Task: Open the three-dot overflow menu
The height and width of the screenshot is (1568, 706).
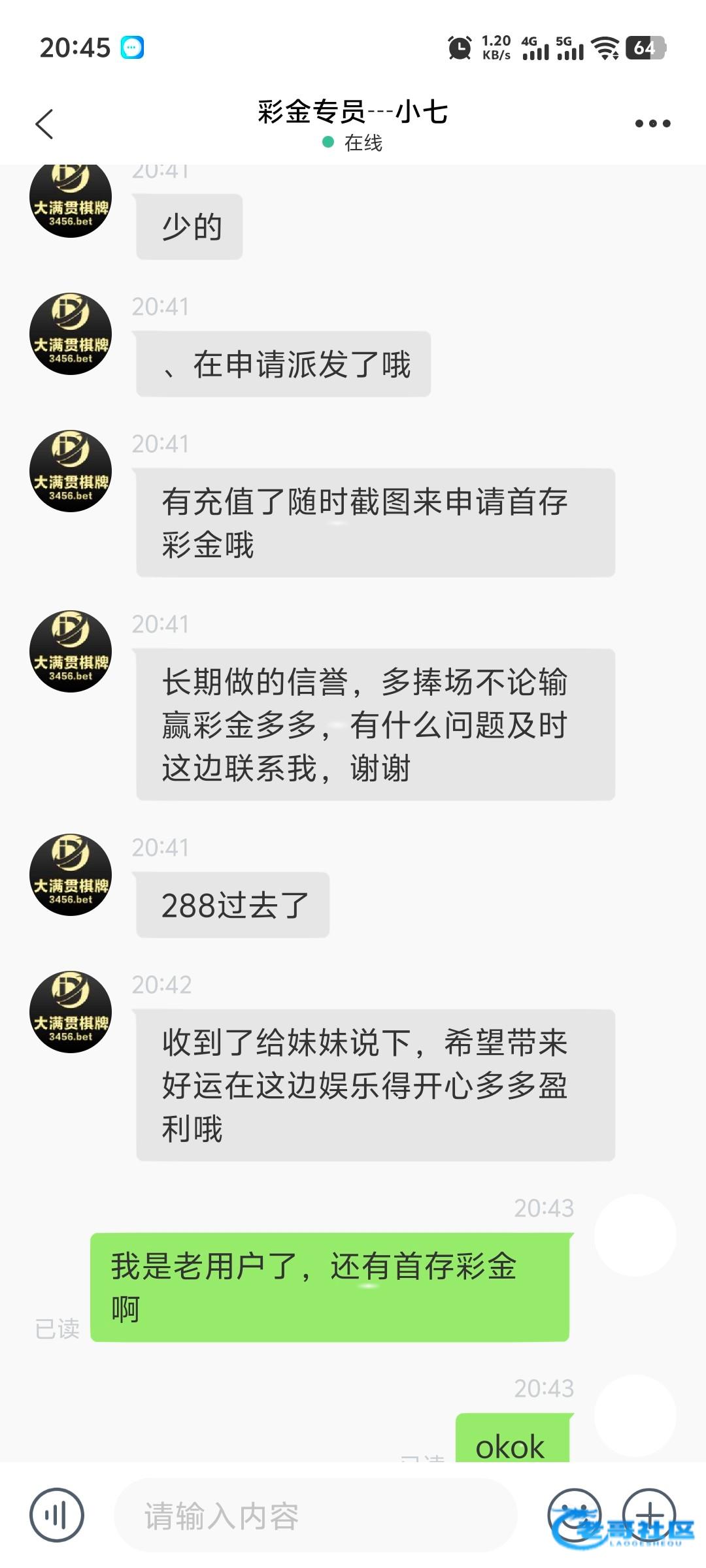Action: pyautogui.click(x=652, y=123)
